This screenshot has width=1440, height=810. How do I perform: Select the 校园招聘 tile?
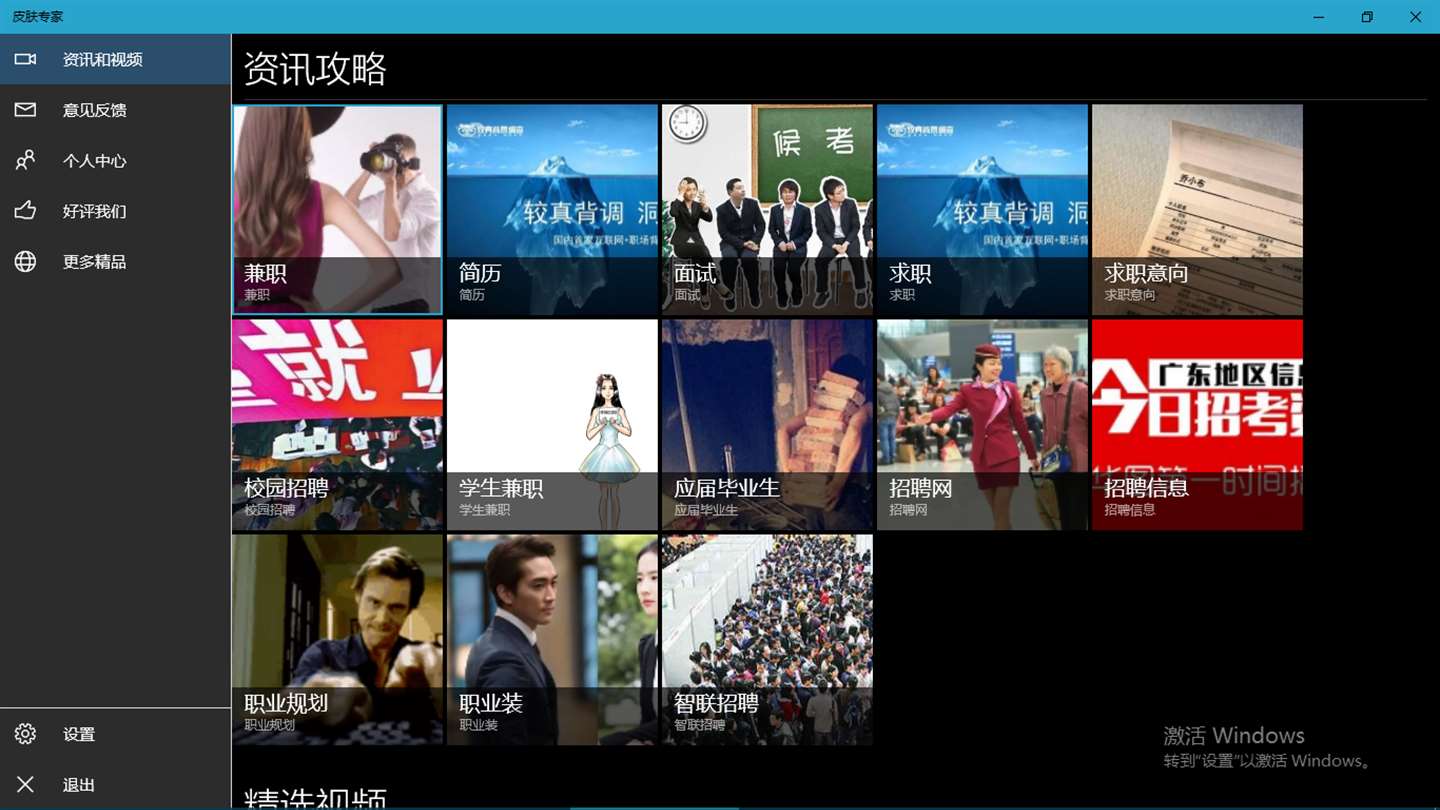(x=337, y=425)
